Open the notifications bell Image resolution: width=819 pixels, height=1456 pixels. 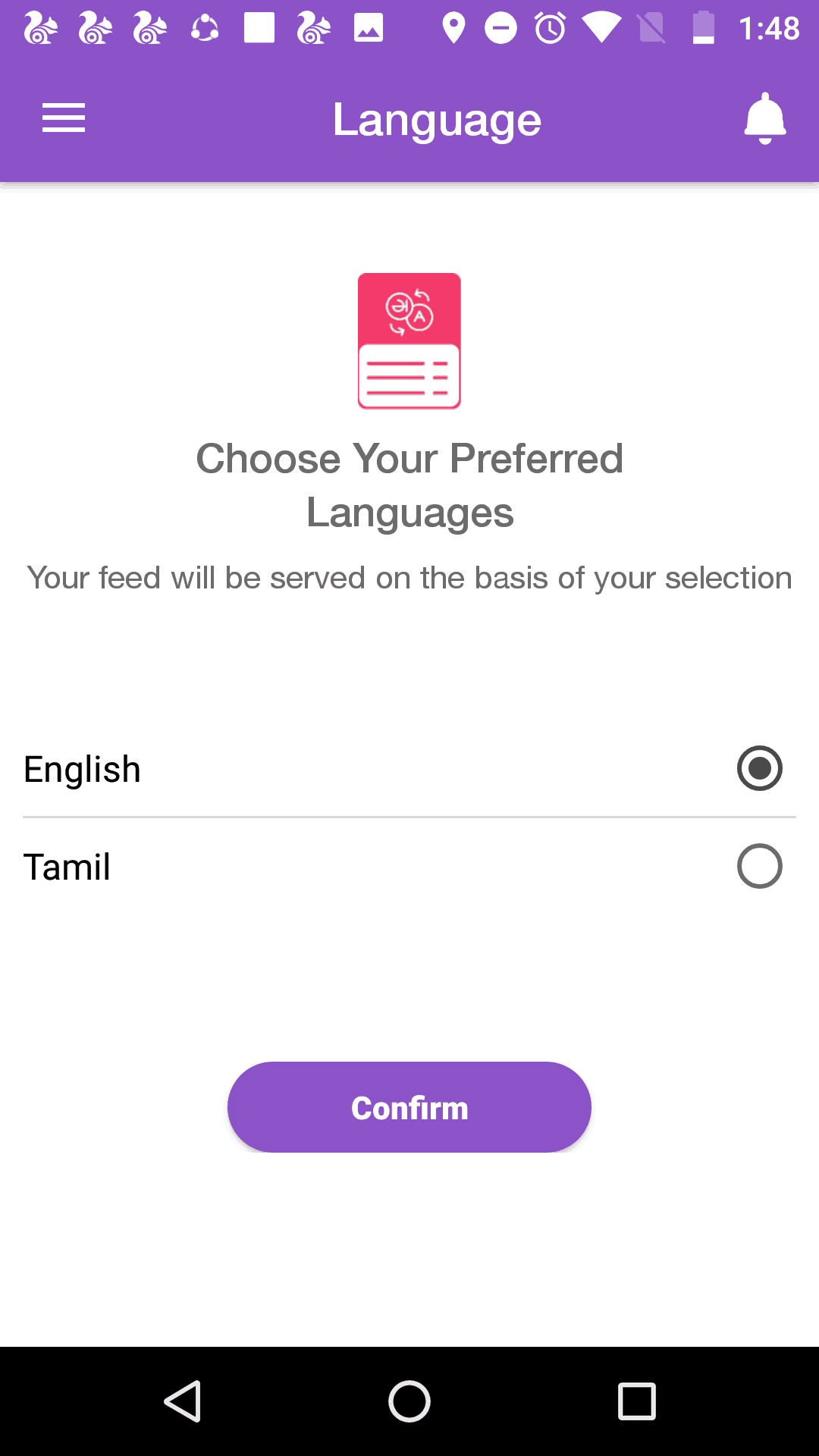tap(765, 118)
